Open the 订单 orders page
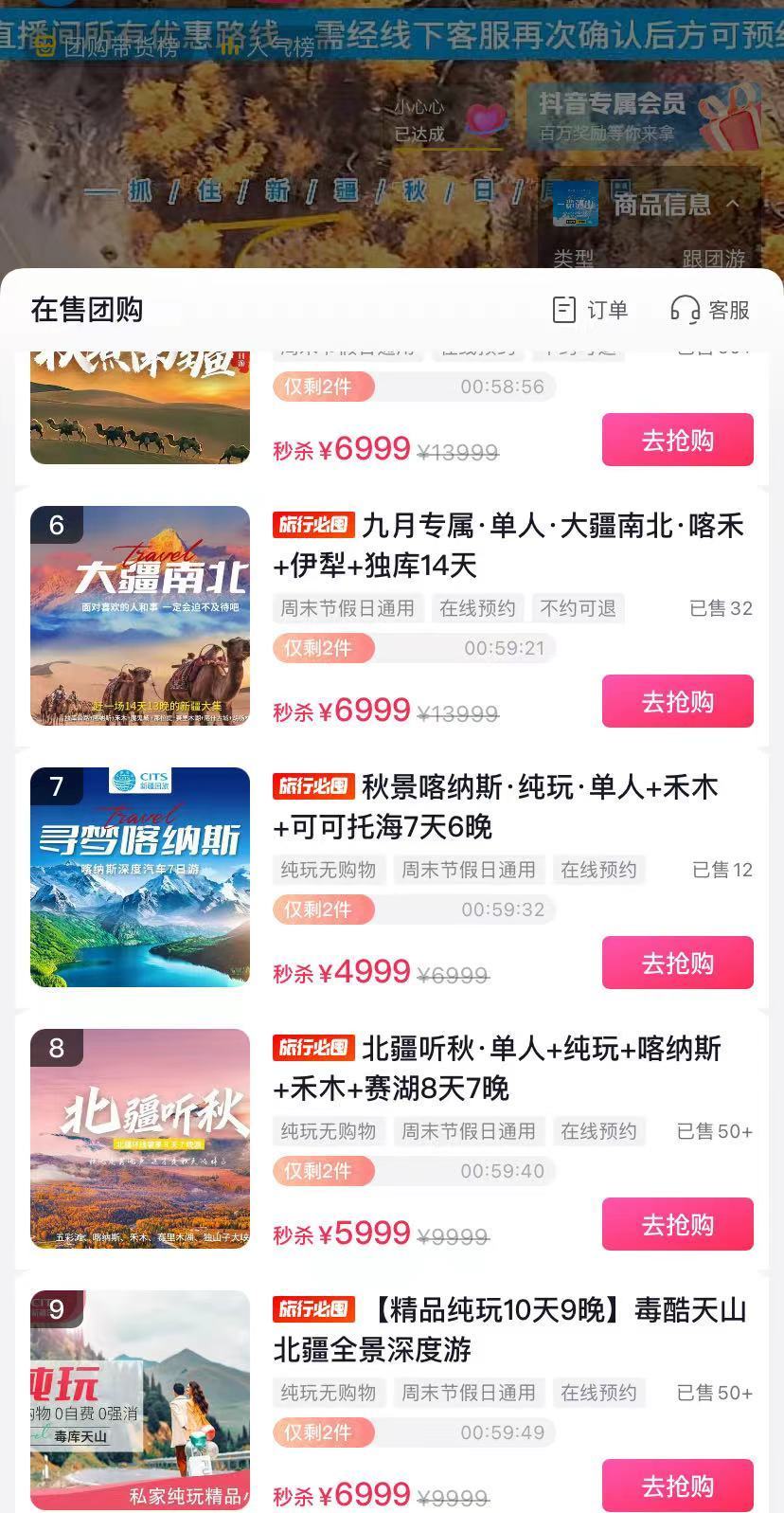The image size is (784, 1513). pyautogui.click(x=590, y=310)
